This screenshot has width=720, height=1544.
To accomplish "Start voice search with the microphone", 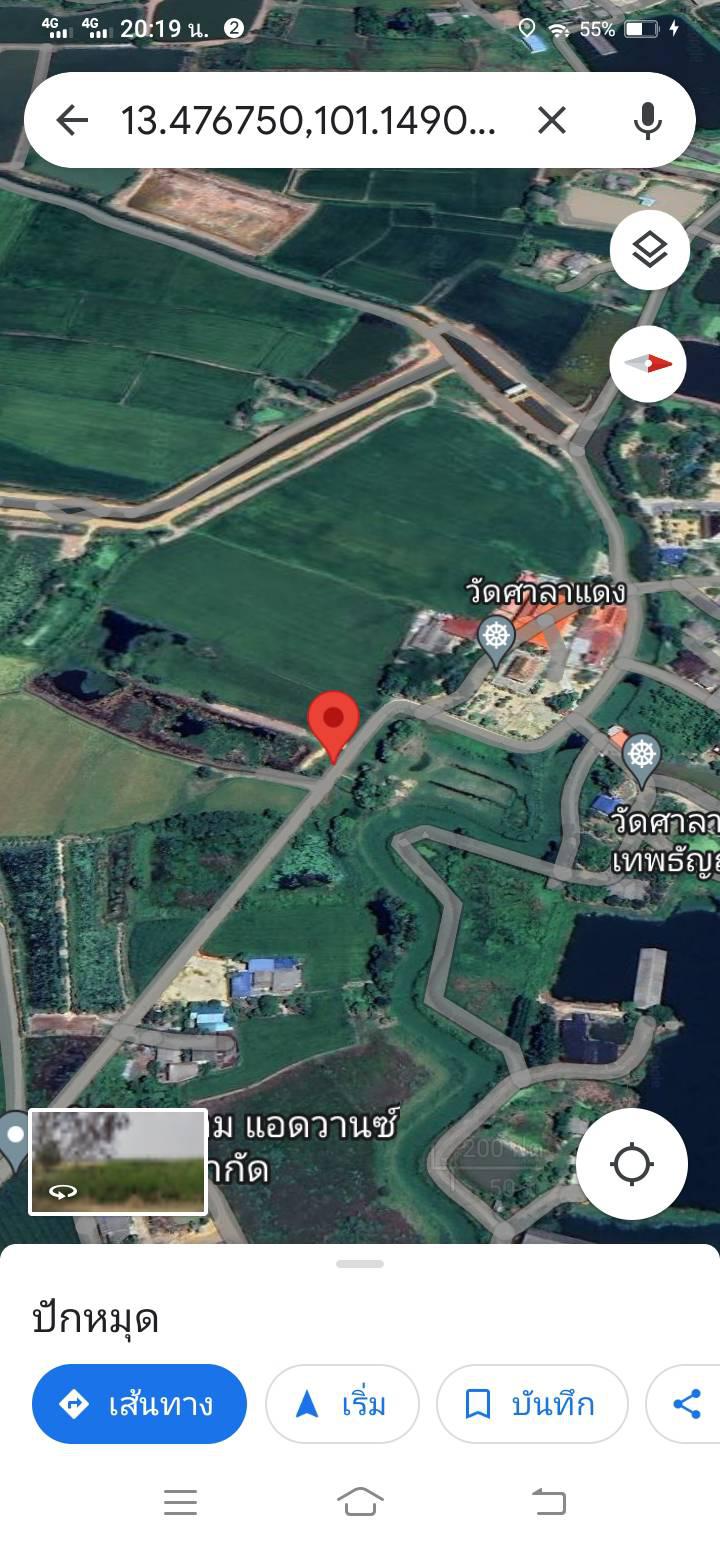I will tap(647, 121).
